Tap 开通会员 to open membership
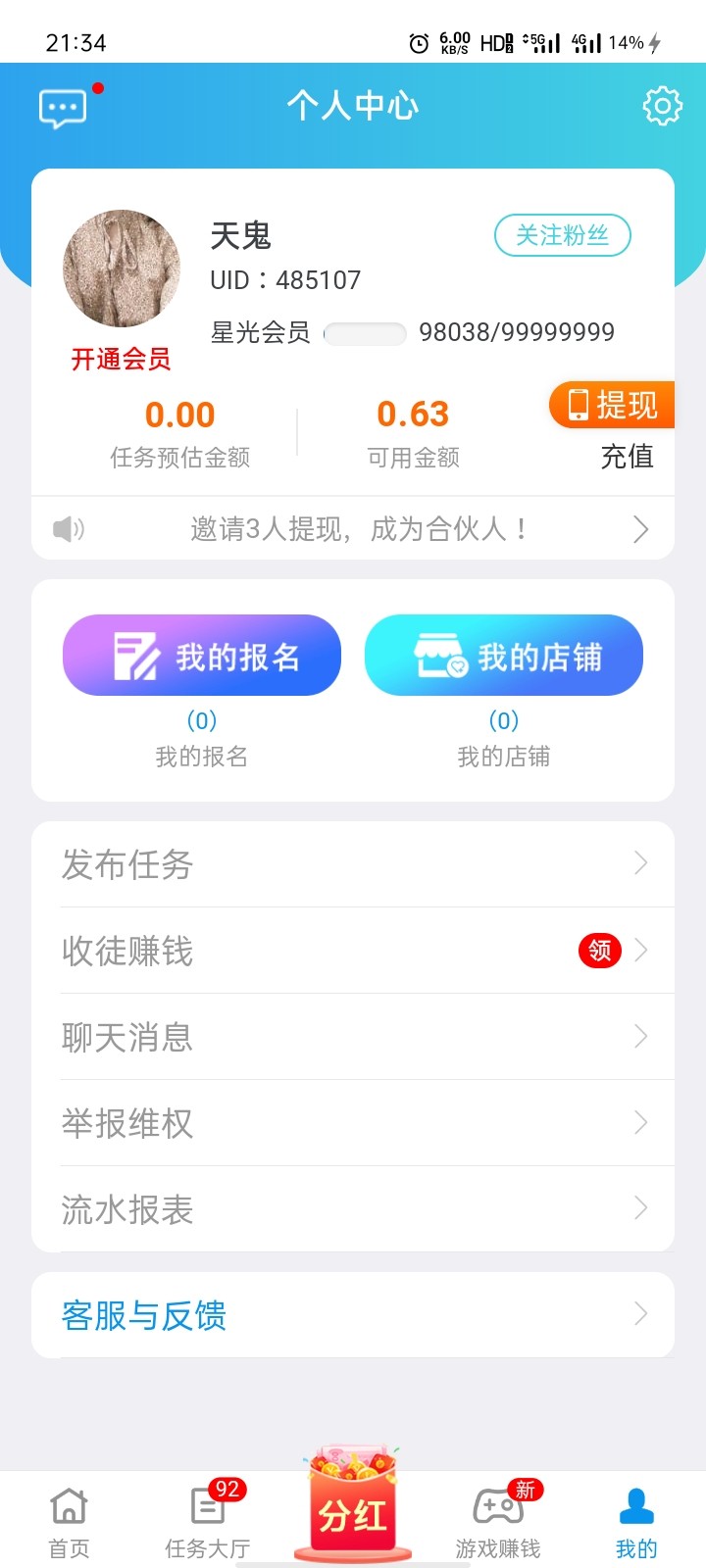Viewport: 706px width, 1568px height. (x=121, y=360)
